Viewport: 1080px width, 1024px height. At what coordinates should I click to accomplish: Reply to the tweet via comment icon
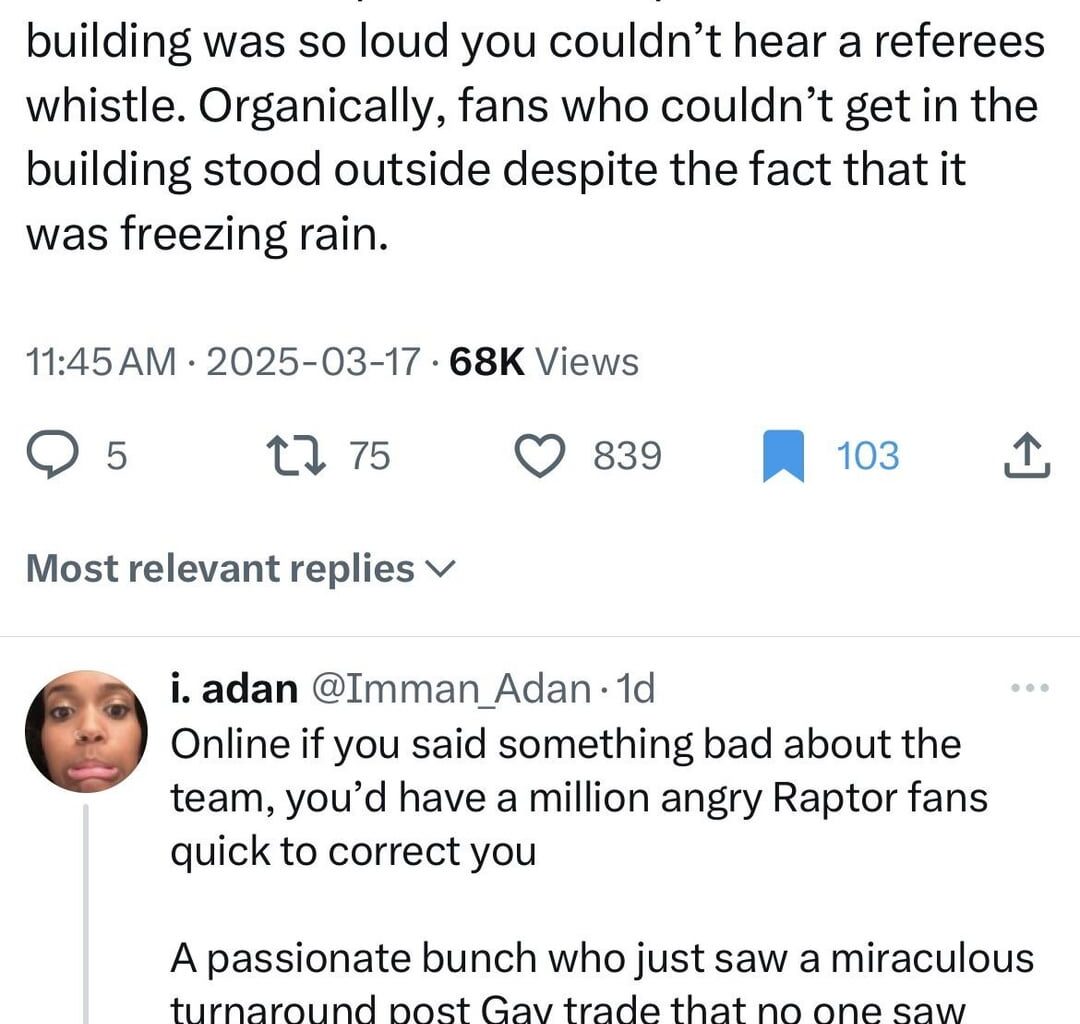click(x=73, y=457)
